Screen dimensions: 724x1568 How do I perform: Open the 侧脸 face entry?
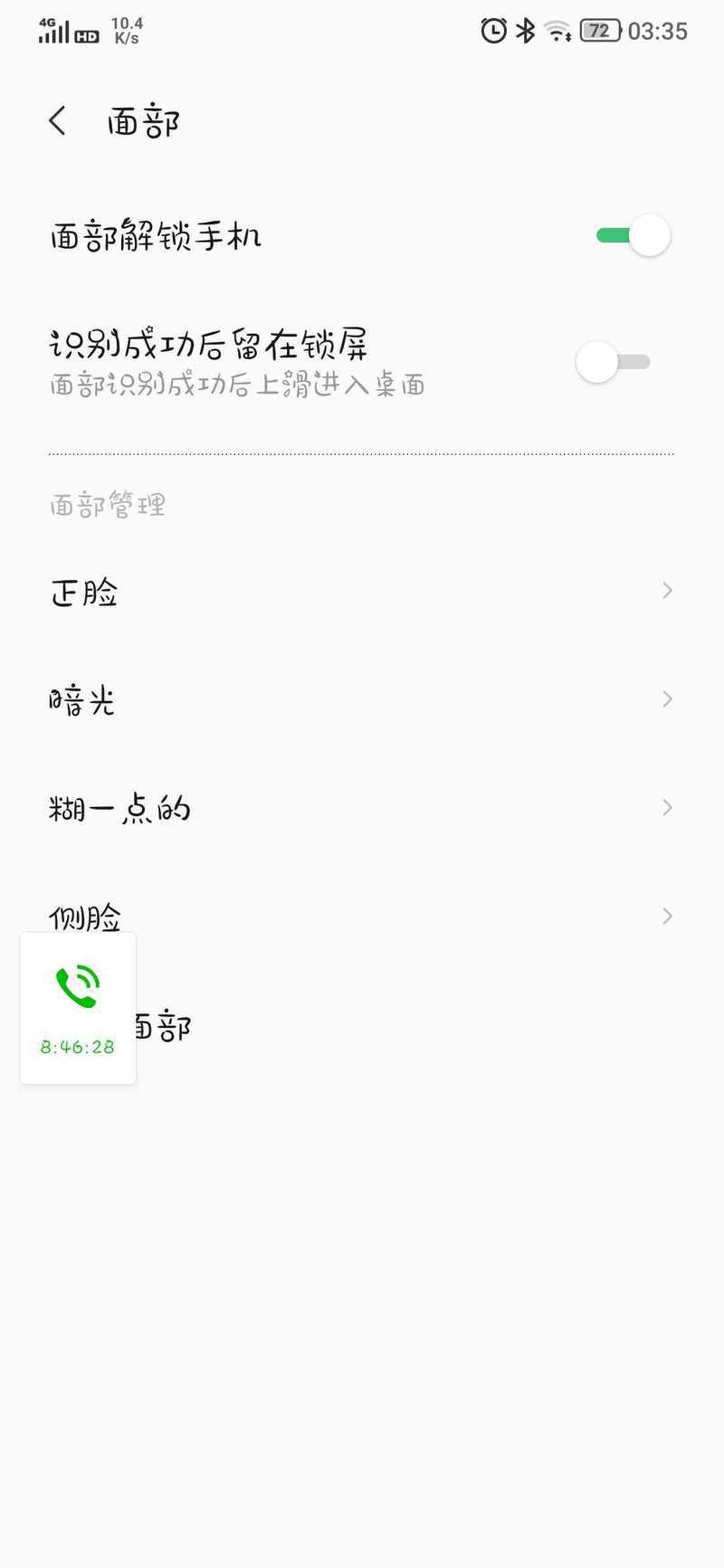[362, 917]
